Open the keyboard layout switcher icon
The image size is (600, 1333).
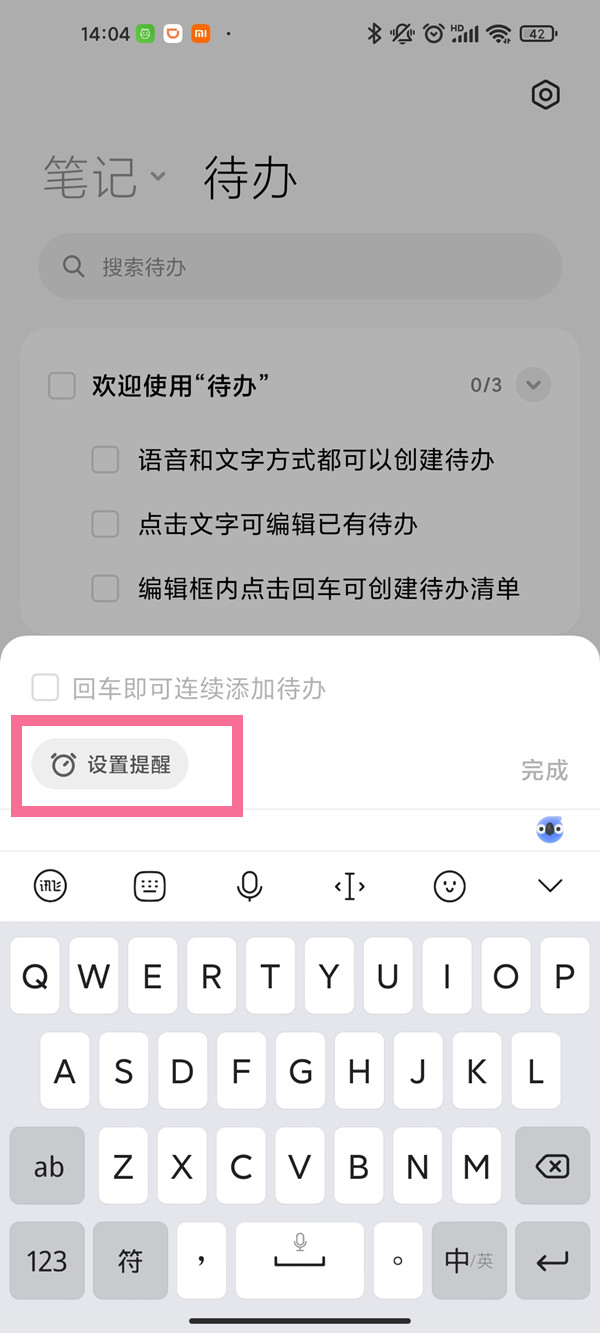pyautogui.click(x=149, y=885)
